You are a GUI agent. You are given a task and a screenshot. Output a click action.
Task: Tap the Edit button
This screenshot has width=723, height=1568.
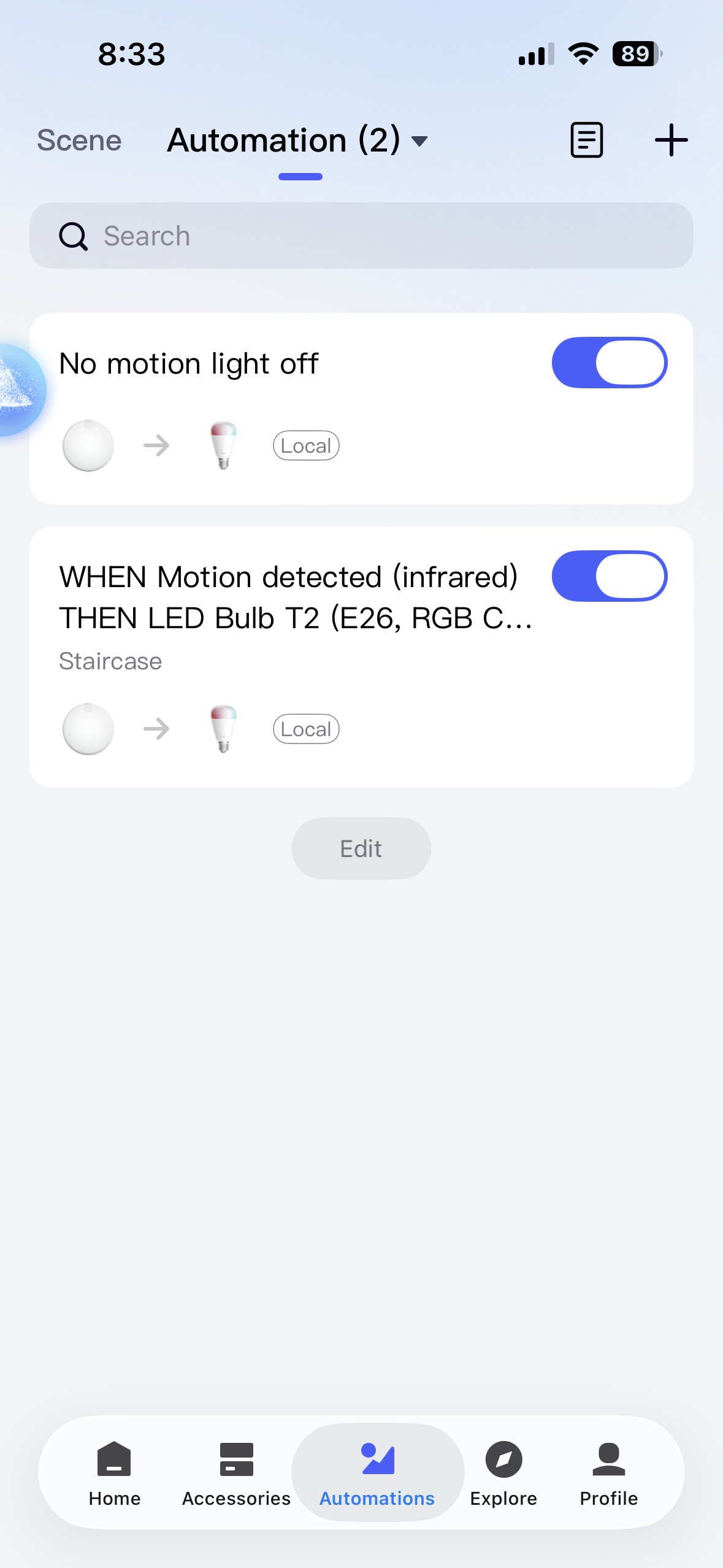(361, 848)
